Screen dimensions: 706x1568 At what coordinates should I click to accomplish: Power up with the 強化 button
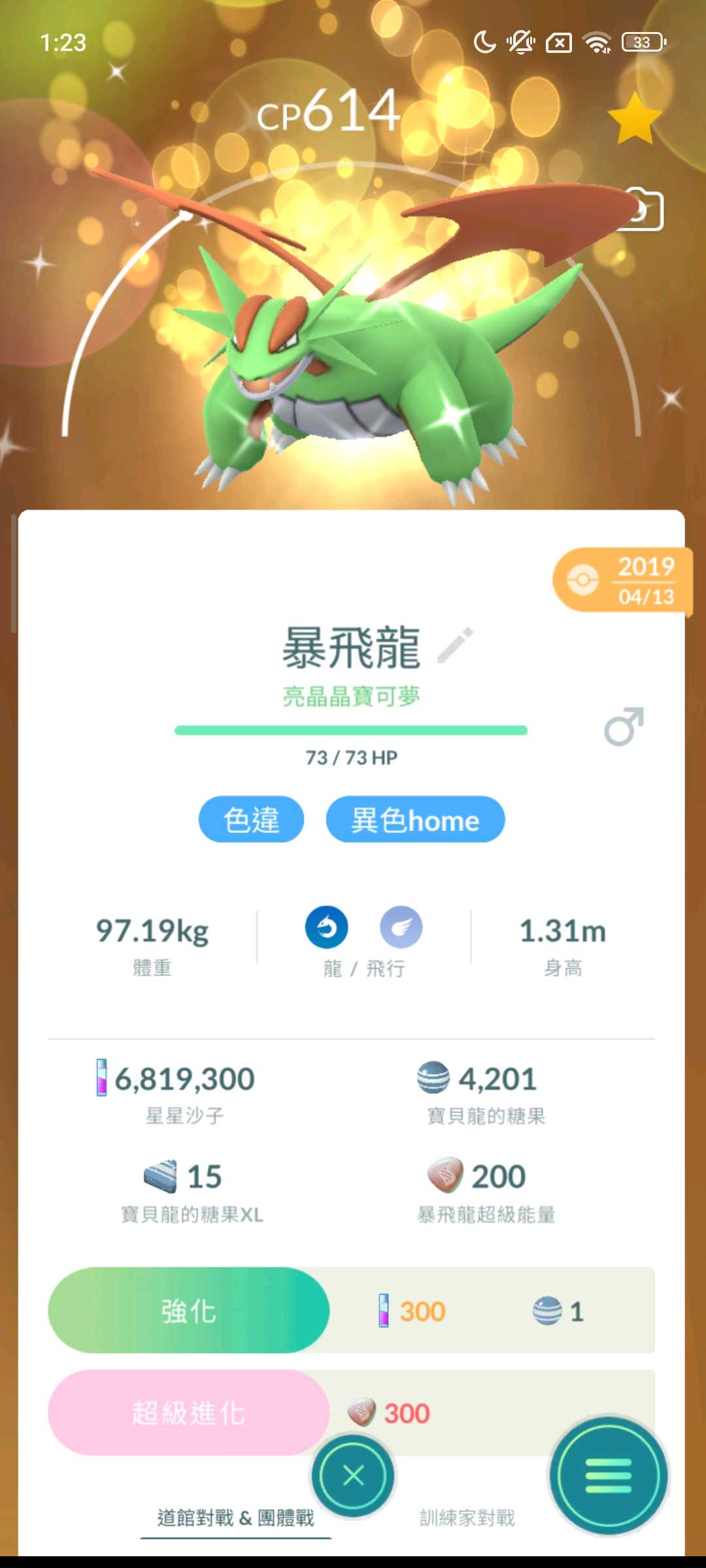[x=189, y=1311]
